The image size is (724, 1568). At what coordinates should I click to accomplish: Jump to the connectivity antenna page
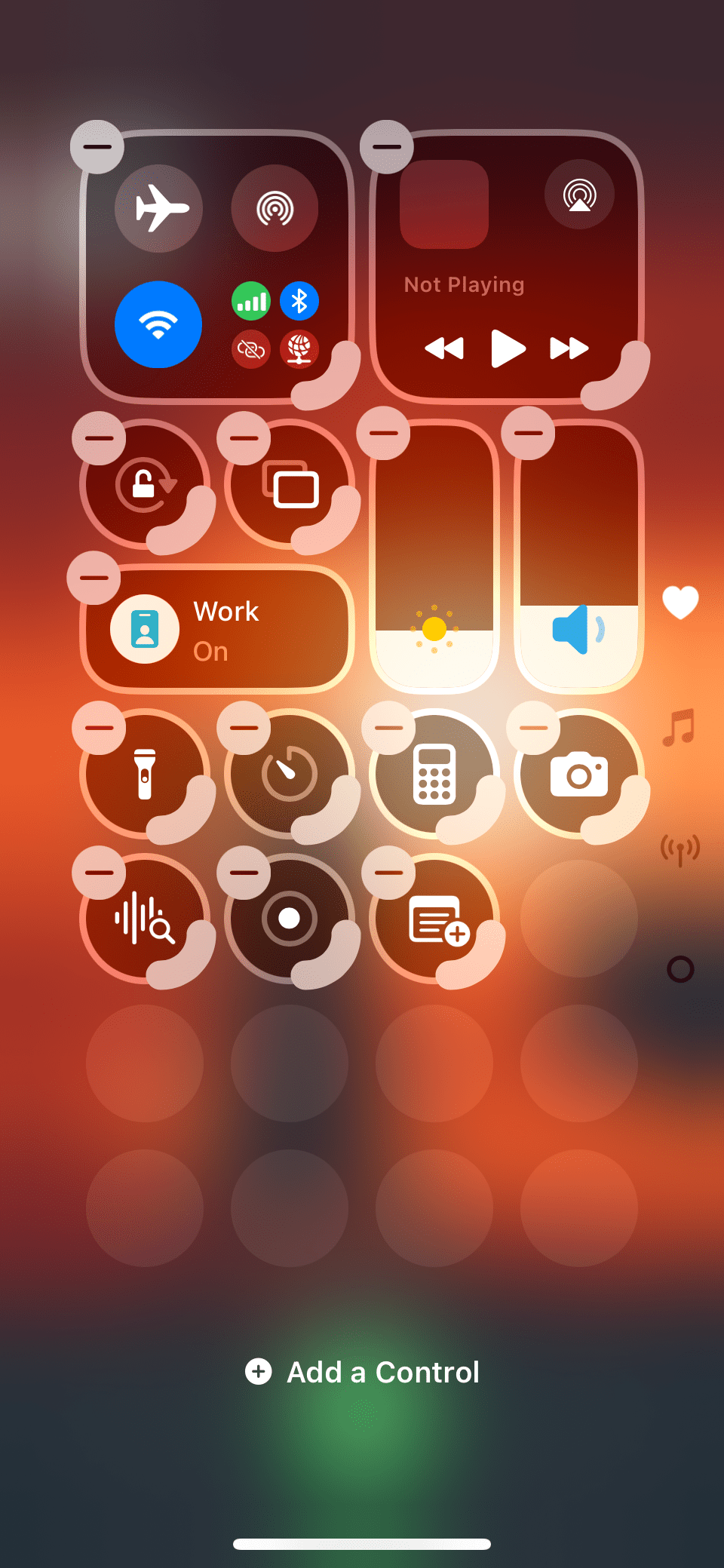tap(680, 850)
